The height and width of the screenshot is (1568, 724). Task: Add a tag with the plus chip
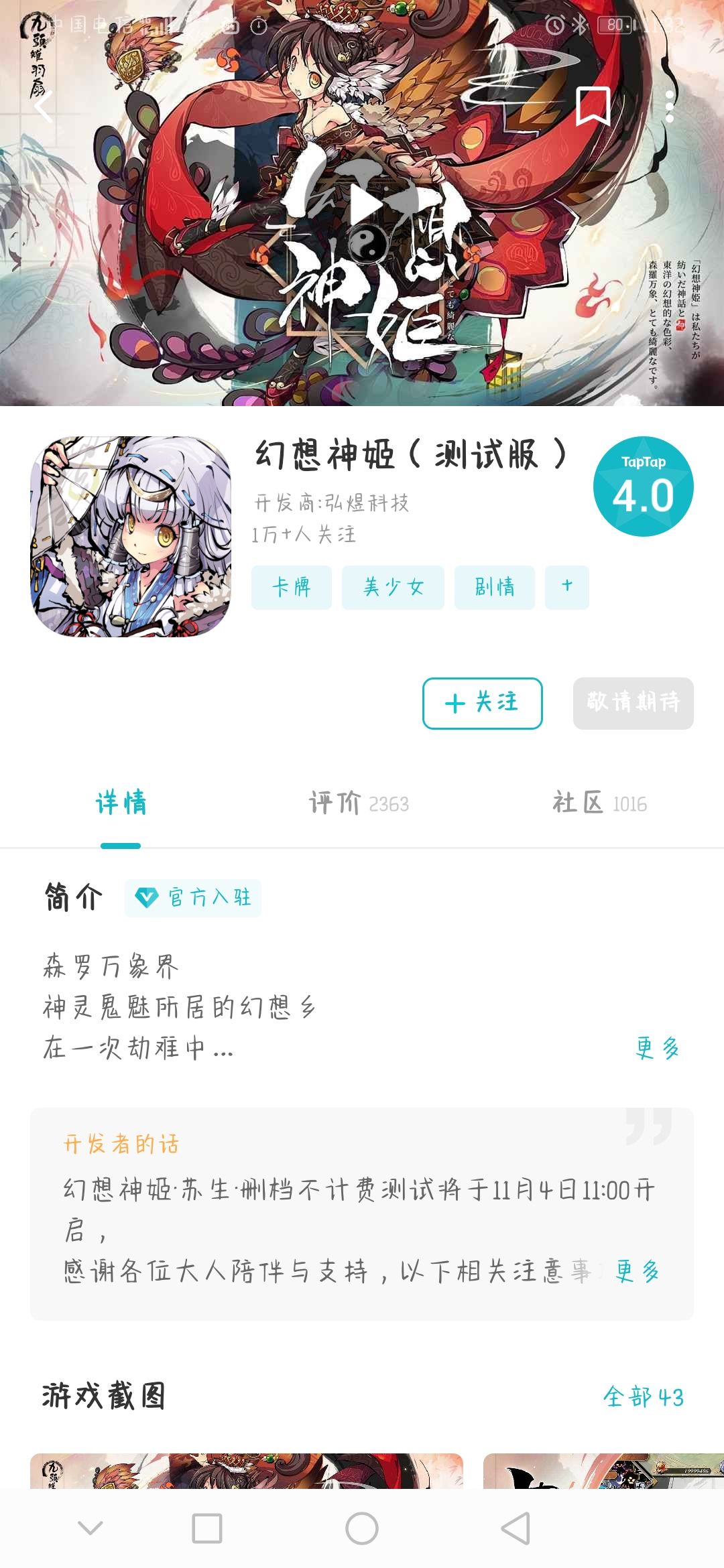tap(567, 587)
